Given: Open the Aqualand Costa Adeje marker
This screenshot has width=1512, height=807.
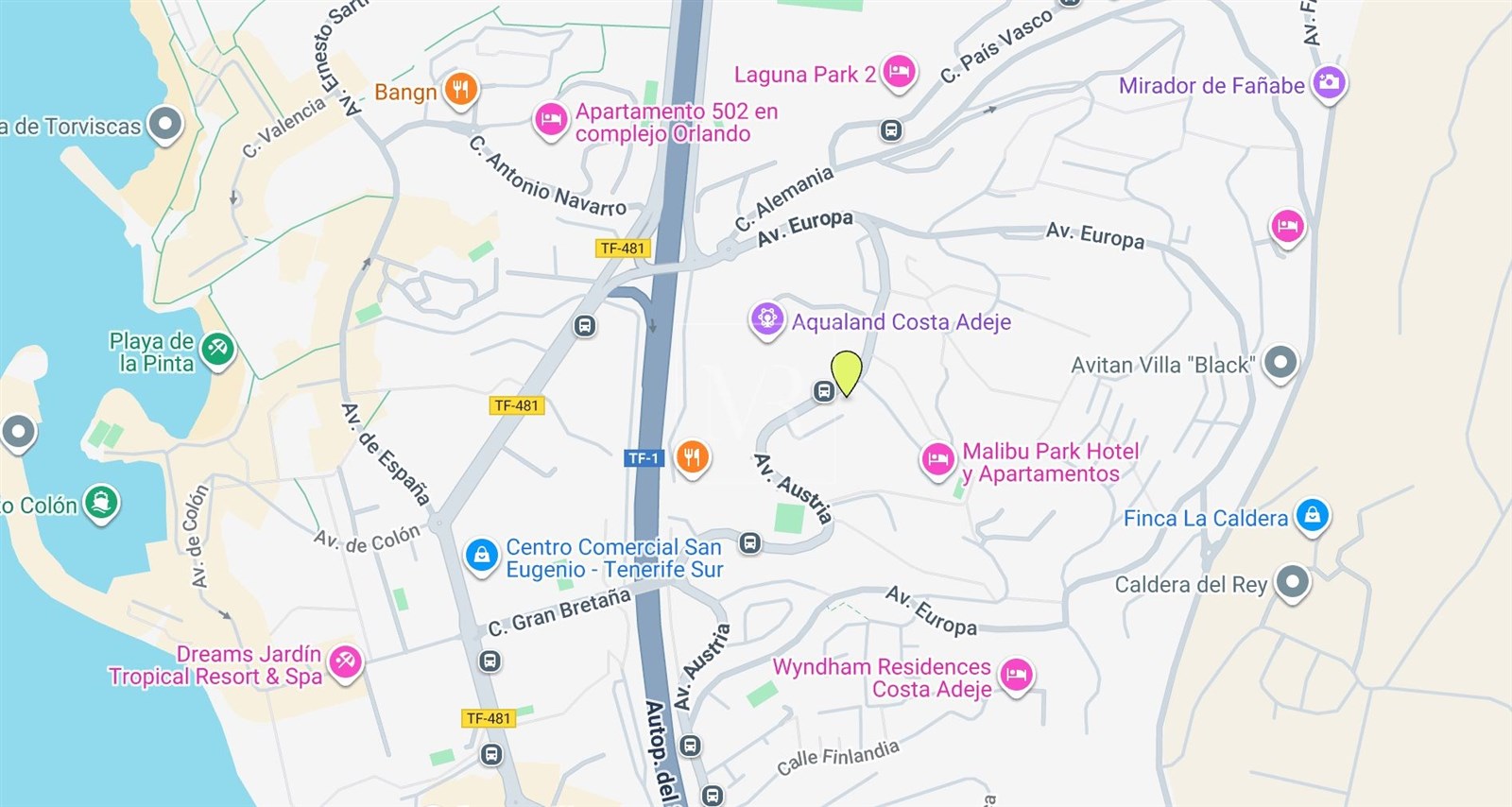Looking at the screenshot, I should pos(767,319).
